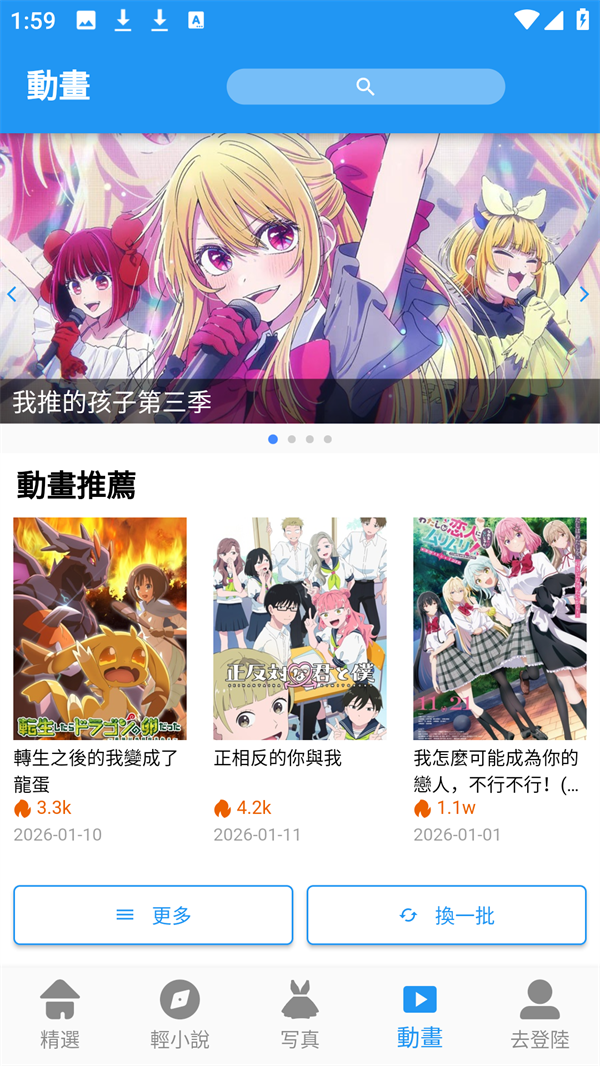Switch to the 精選 tab
This screenshot has width=600, height=1066.
pyautogui.click(x=60, y=1014)
